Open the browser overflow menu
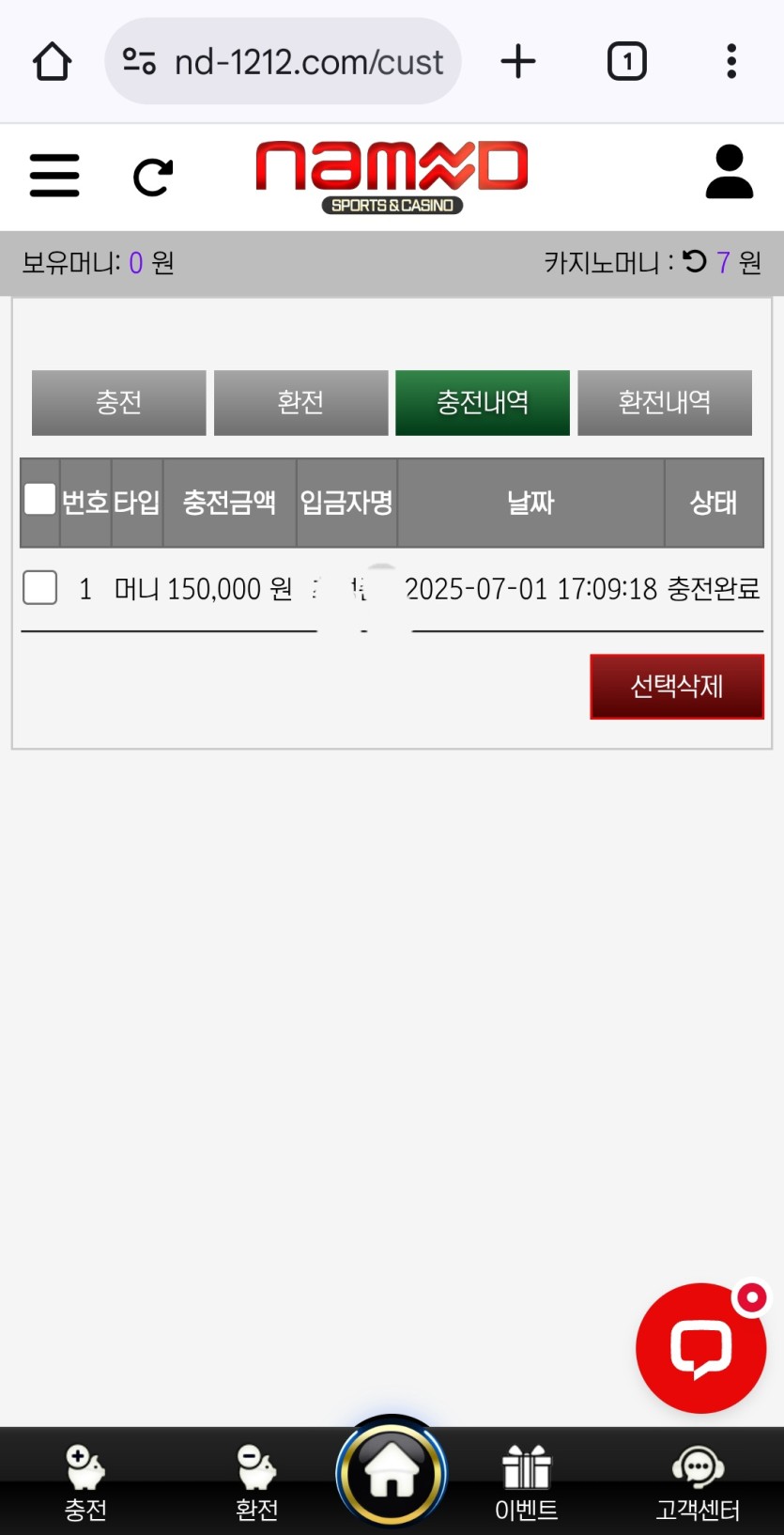Screen dimensions: 784x1535 click(x=730, y=62)
